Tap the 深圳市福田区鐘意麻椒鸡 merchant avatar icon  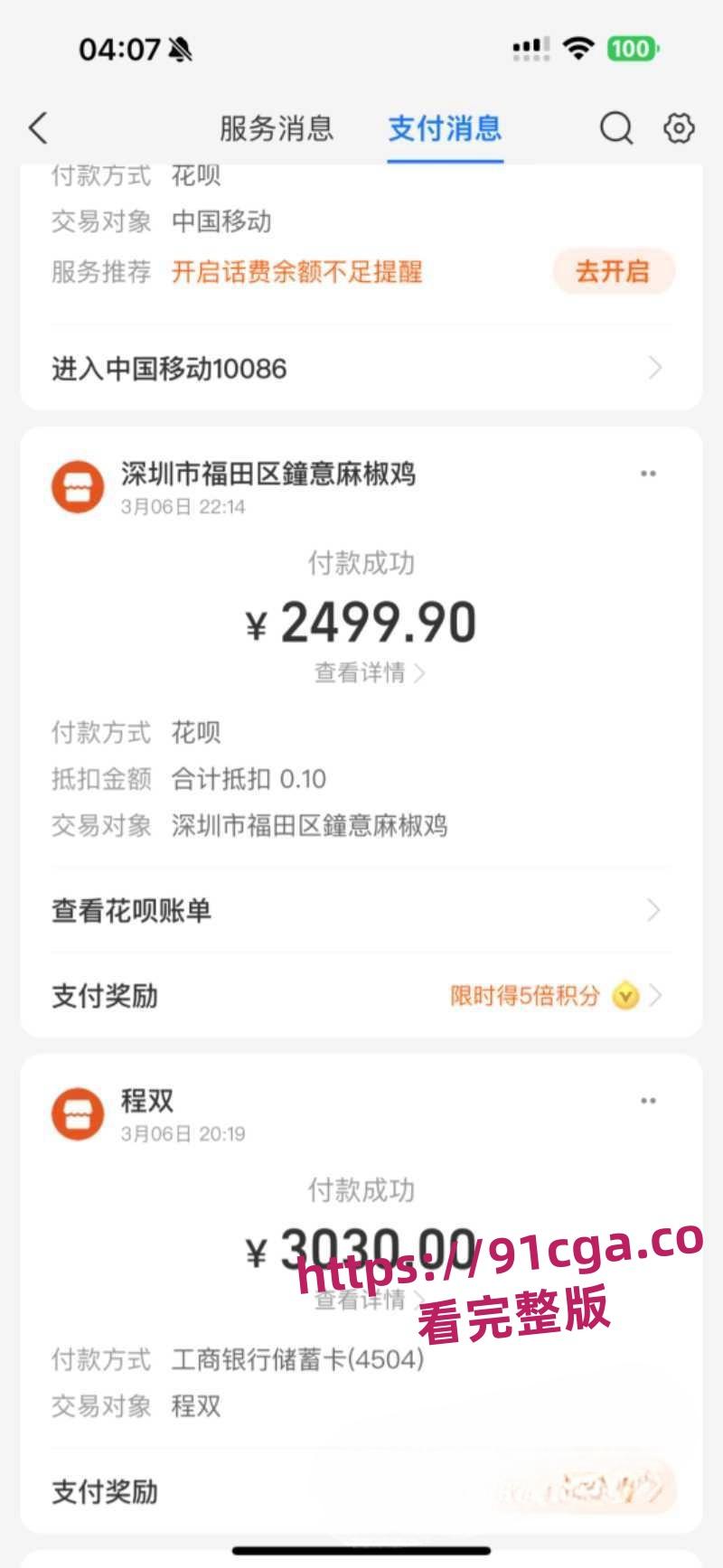[78, 484]
